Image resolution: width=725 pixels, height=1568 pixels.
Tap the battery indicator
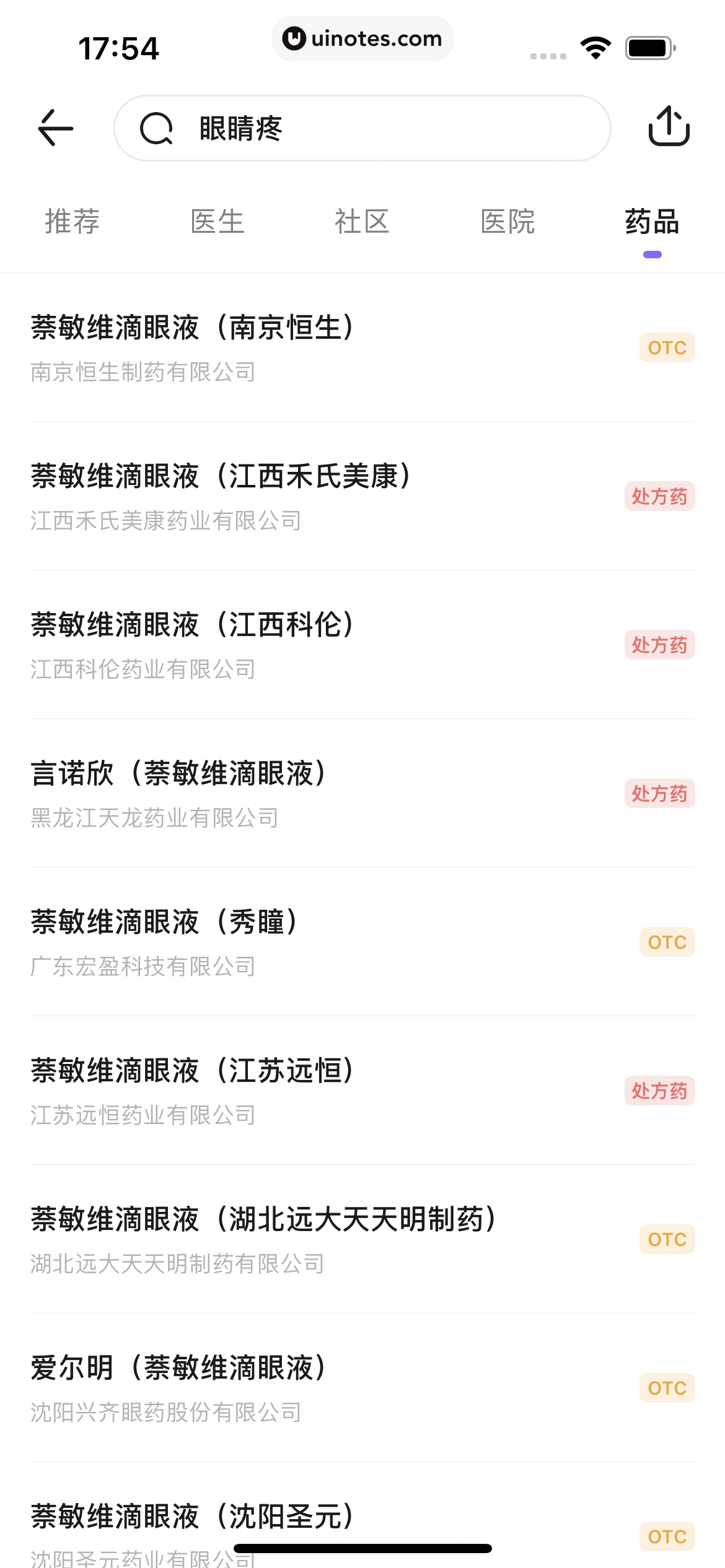[x=648, y=46]
